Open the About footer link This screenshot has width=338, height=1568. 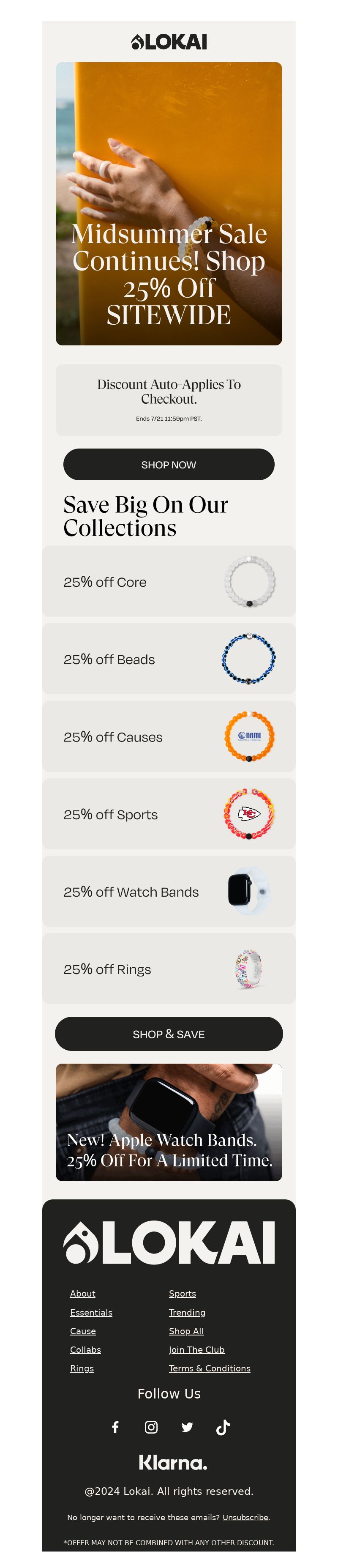click(x=83, y=1294)
